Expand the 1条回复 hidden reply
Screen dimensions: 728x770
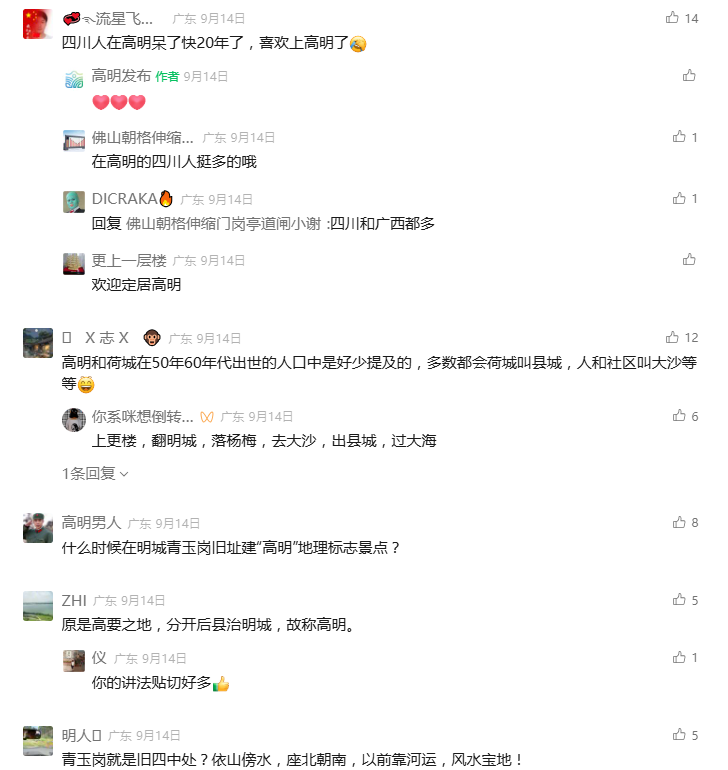[95, 473]
